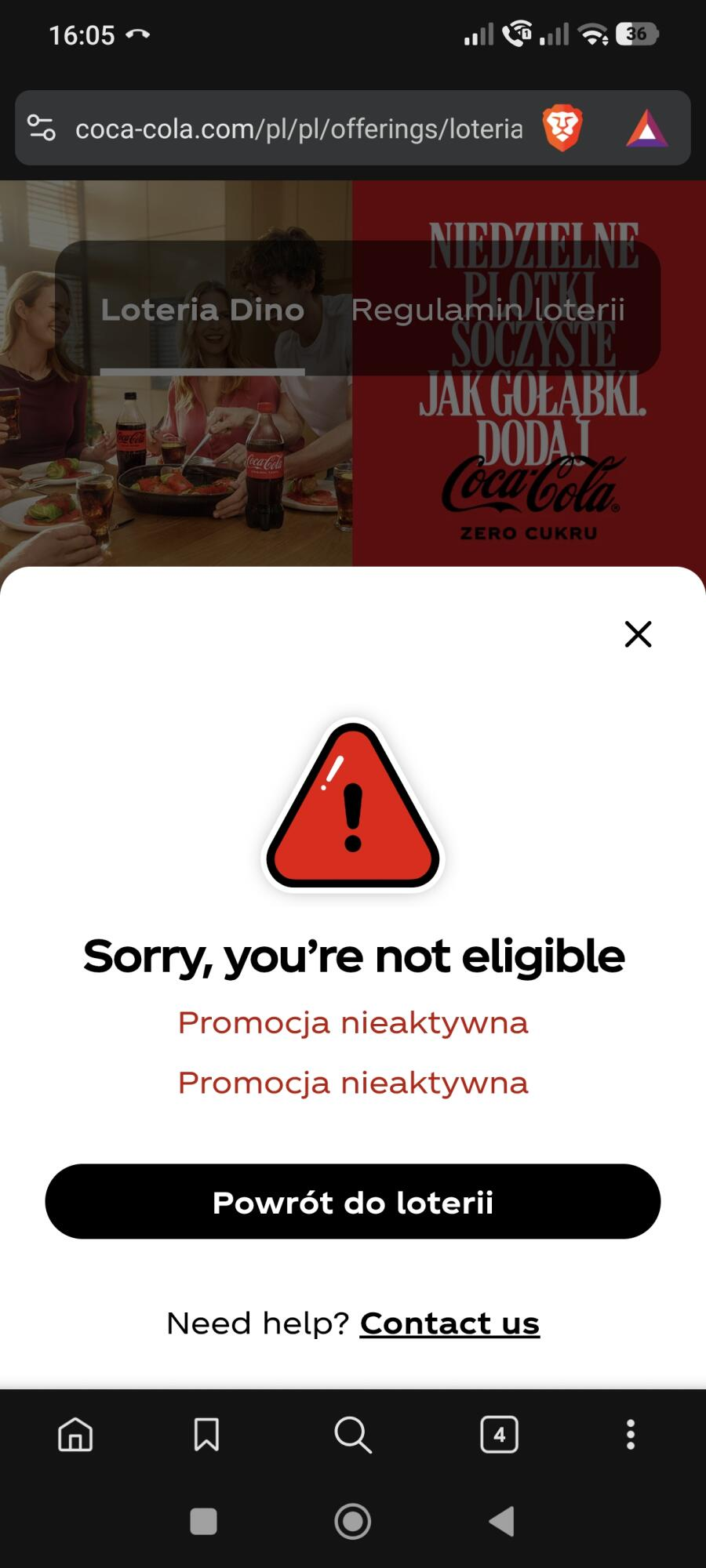The height and width of the screenshot is (1568, 706).
Task: Tap the Powrót do loterii button
Action: (x=353, y=1202)
